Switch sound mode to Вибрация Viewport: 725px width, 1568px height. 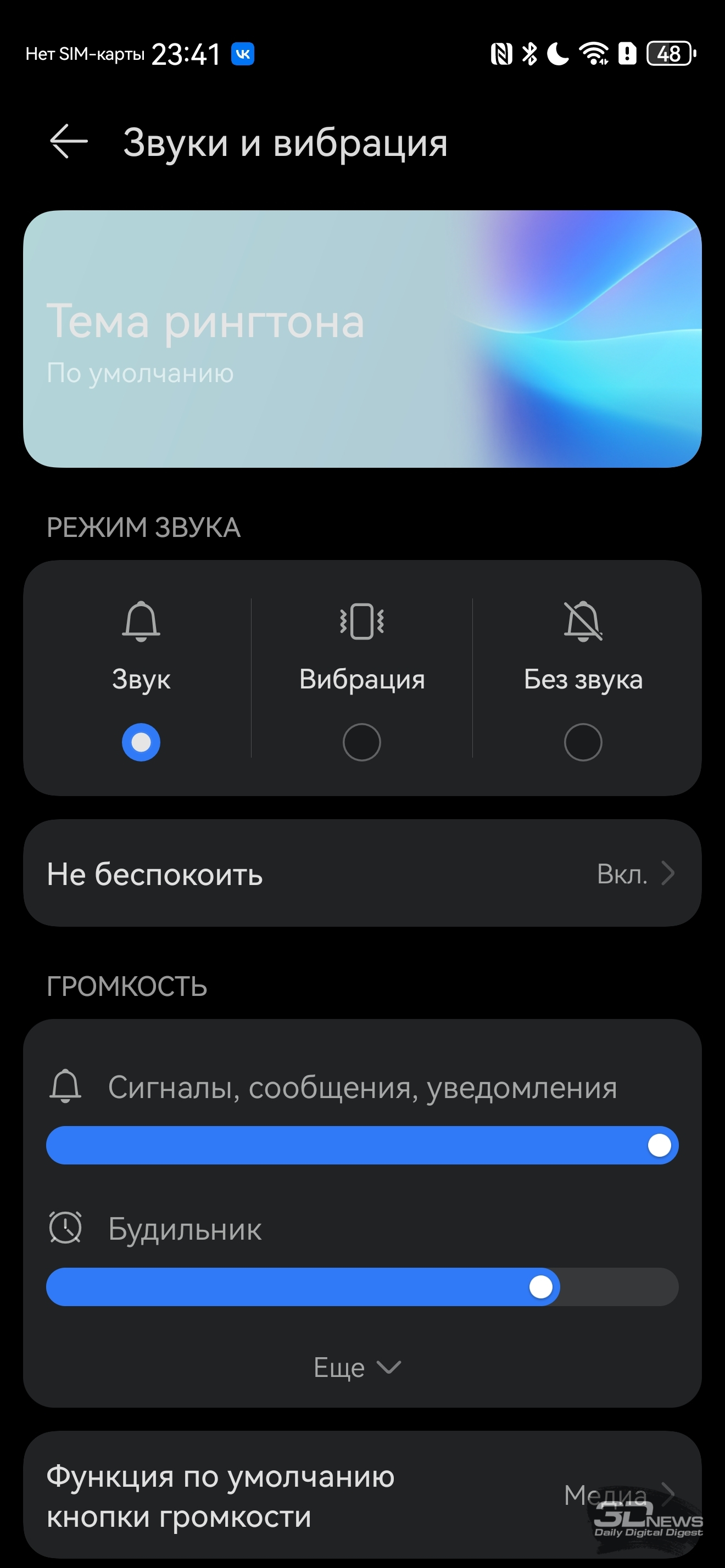click(x=361, y=741)
